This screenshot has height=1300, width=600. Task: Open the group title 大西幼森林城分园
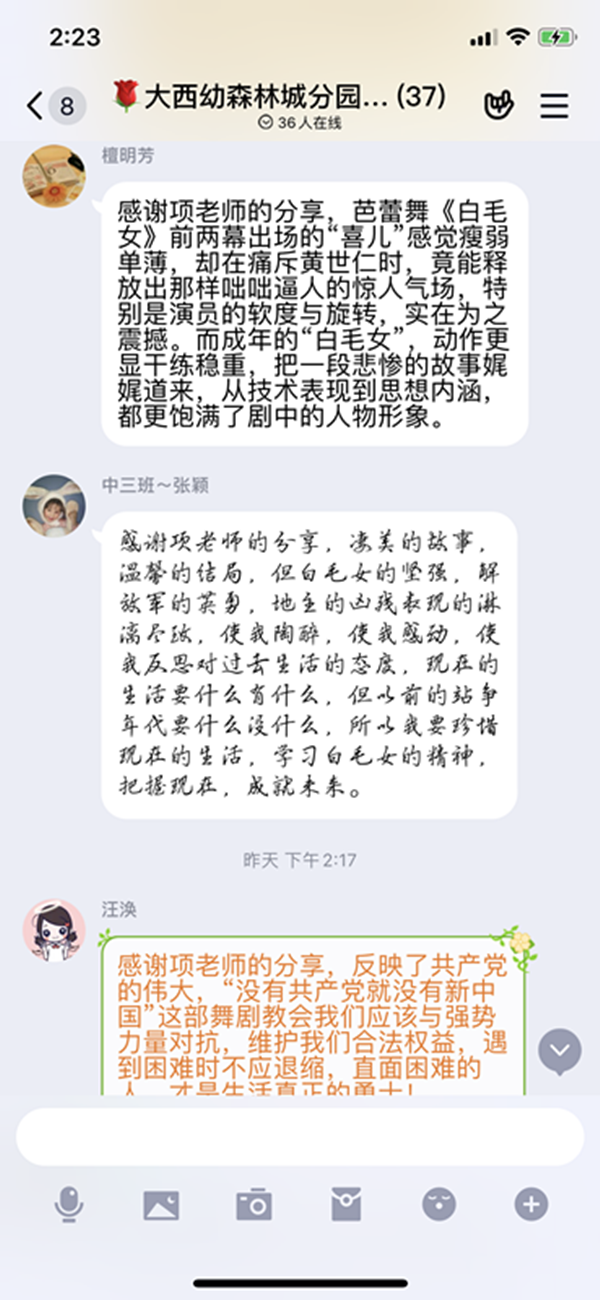278,97
